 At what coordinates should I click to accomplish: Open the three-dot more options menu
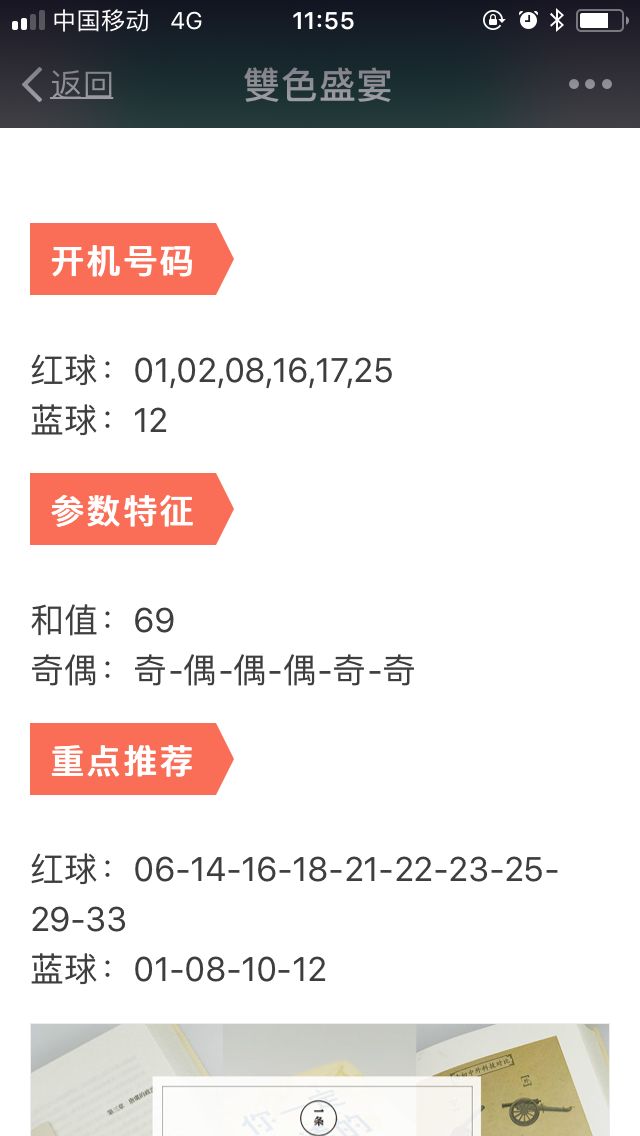tap(590, 85)
